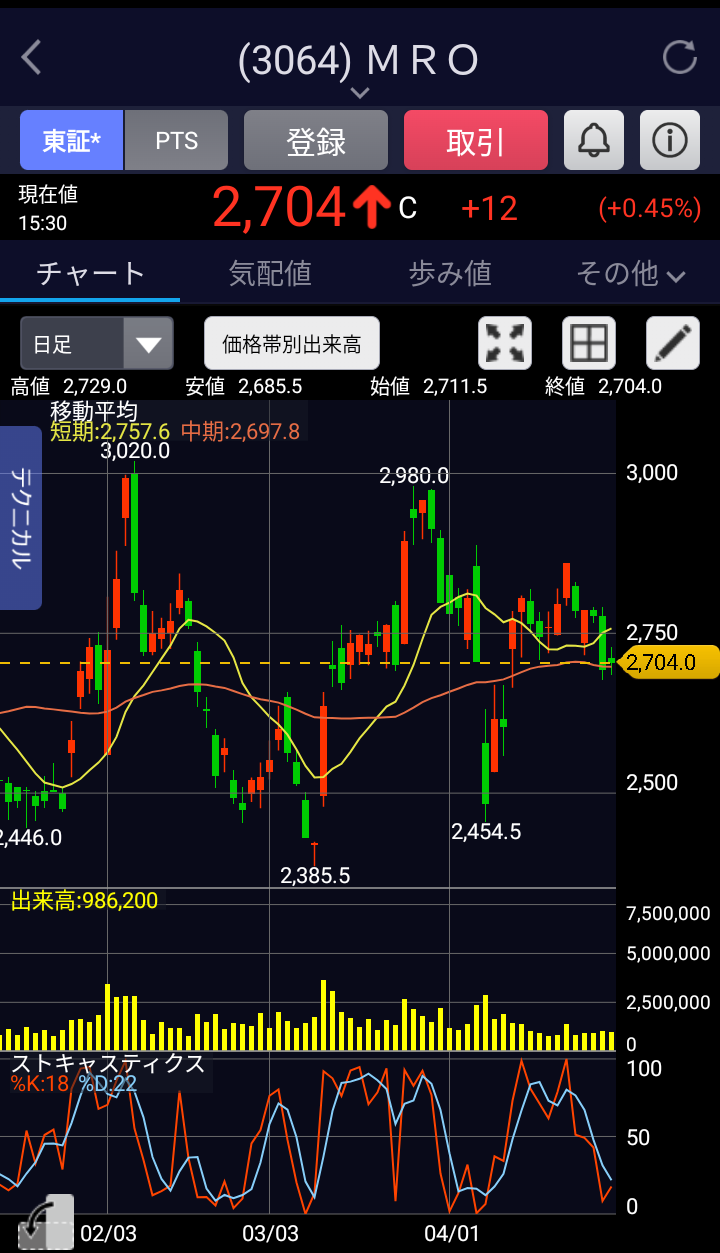Tap the 登録 button
Image resolution: width=720 pixels, height=1253 pixels.
[316, 140]
